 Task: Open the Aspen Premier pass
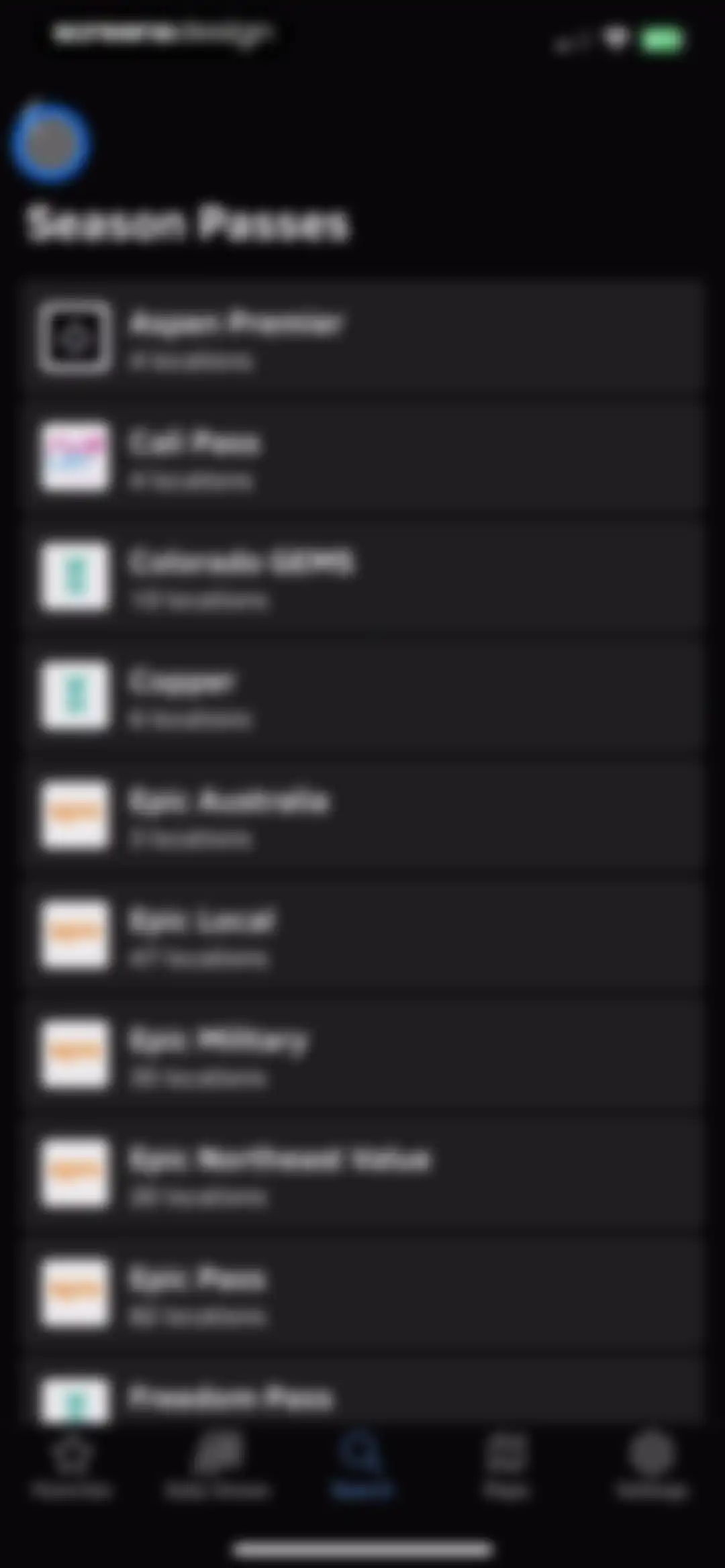click(362, 338)
